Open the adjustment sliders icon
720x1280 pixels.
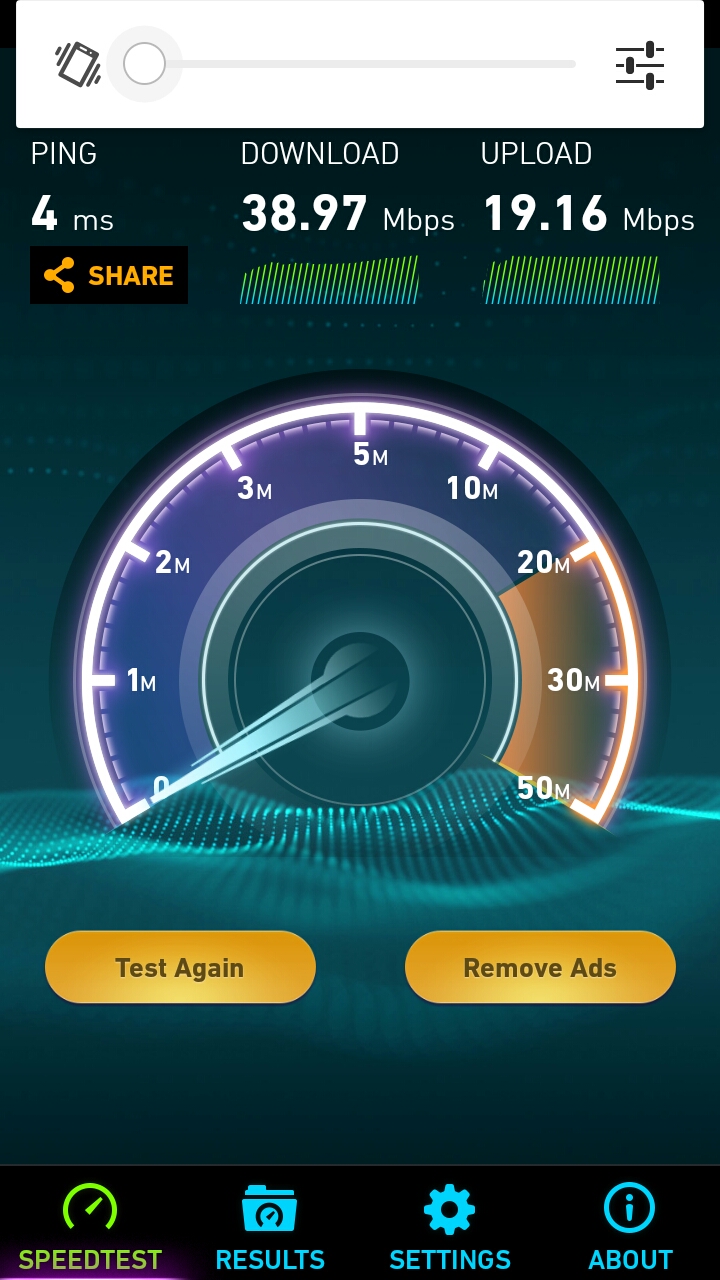(x=640, y=65)
